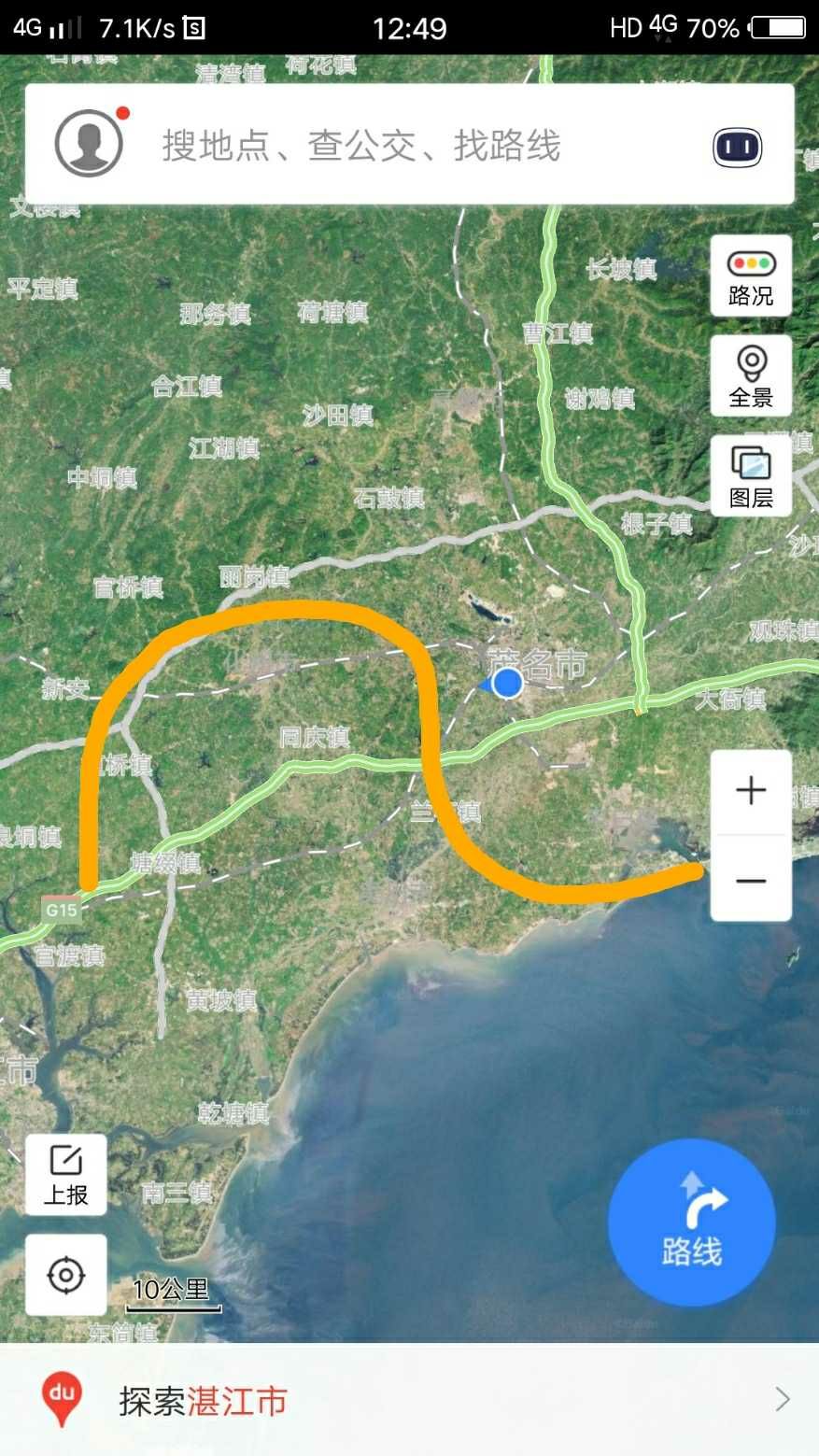Zoom out with the minus button
This screenshot has height=1456, width=819.
tap(751, 880)
